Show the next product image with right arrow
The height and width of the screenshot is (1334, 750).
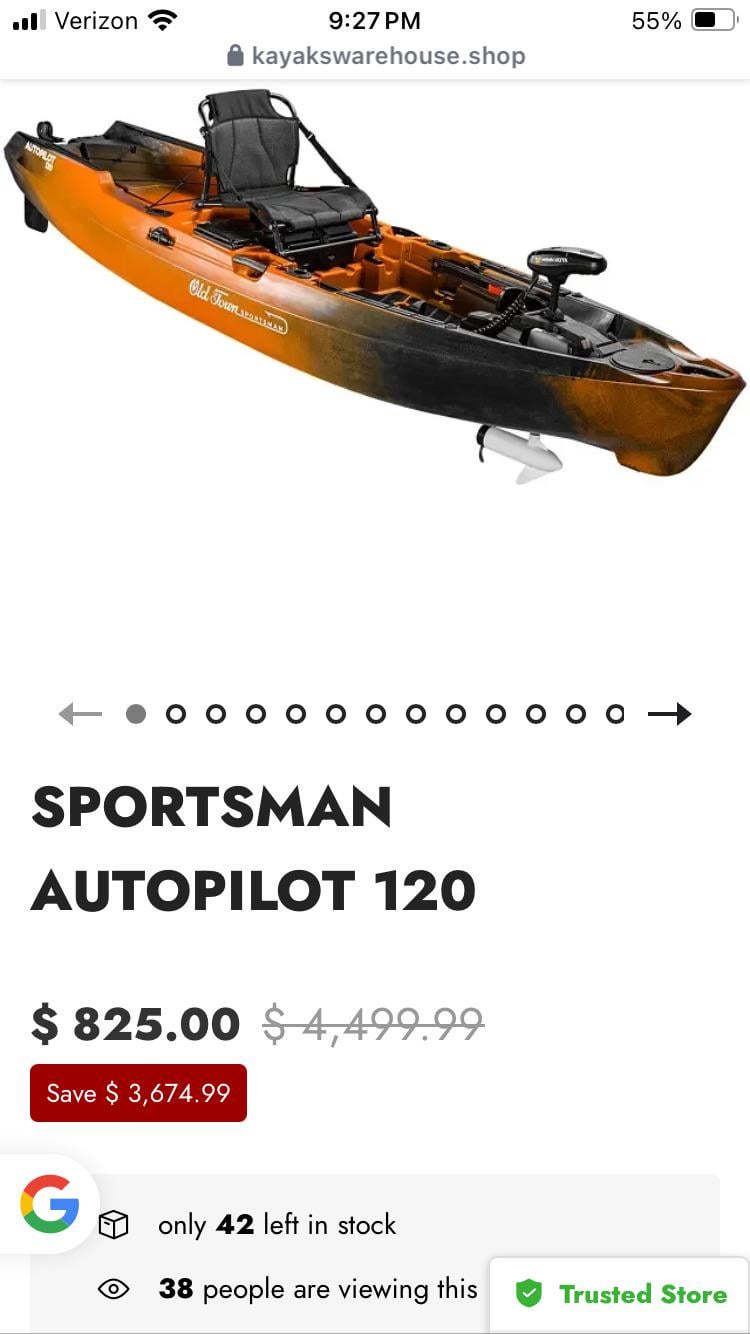click(669, 714)
